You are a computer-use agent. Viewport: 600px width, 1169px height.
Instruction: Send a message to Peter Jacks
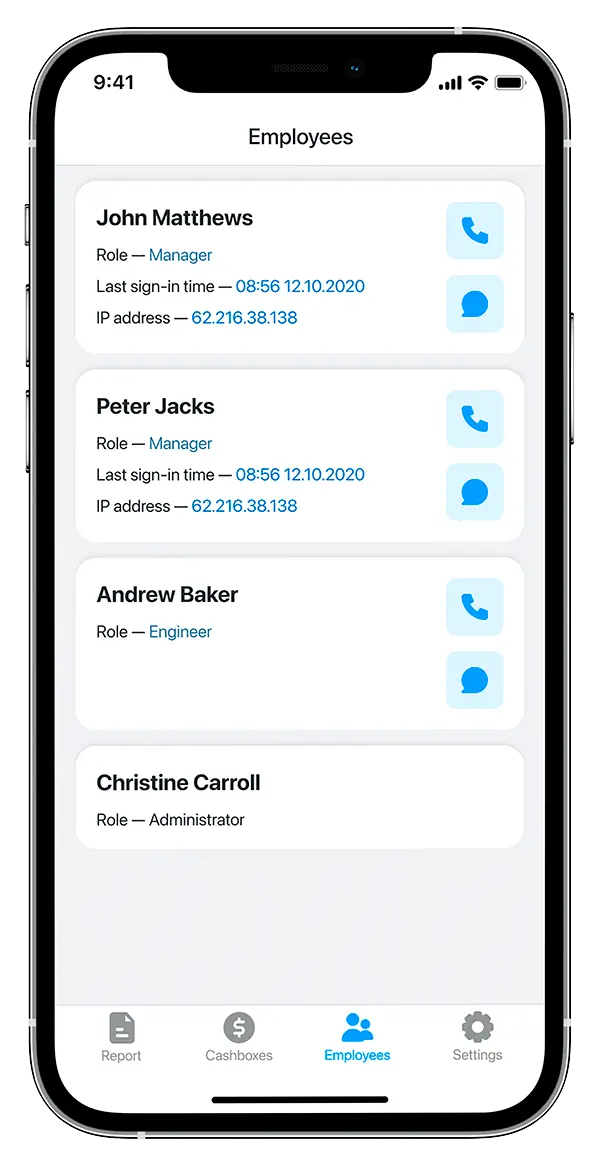(475, 492)
